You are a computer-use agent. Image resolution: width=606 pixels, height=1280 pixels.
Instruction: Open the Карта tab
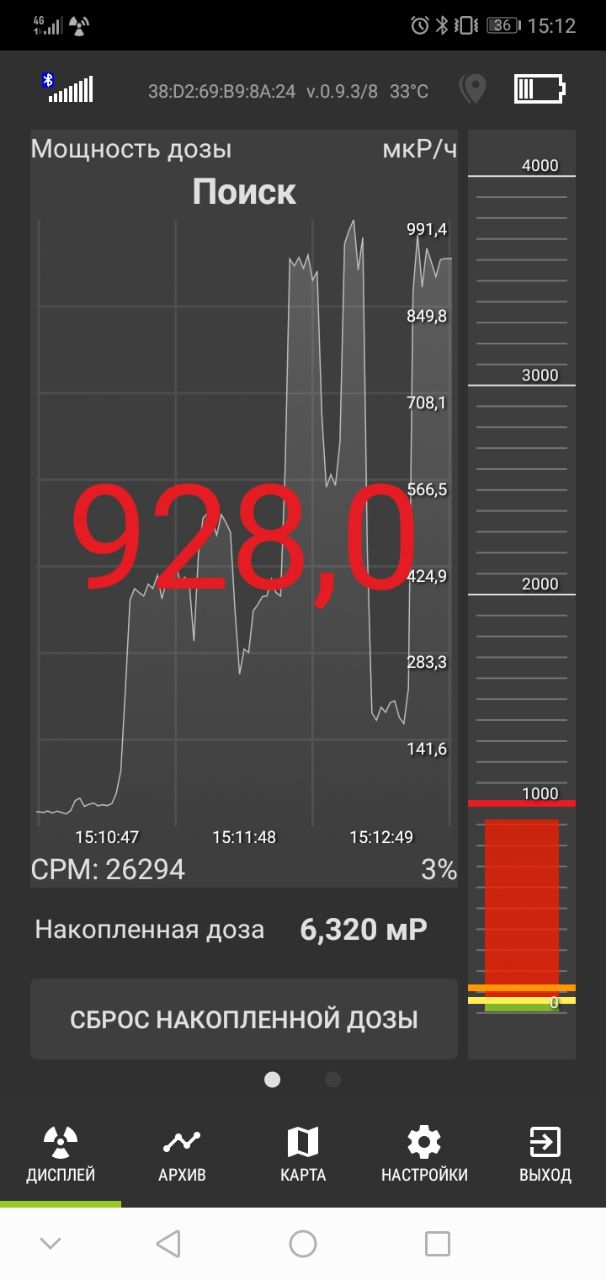pos(303,1154)
